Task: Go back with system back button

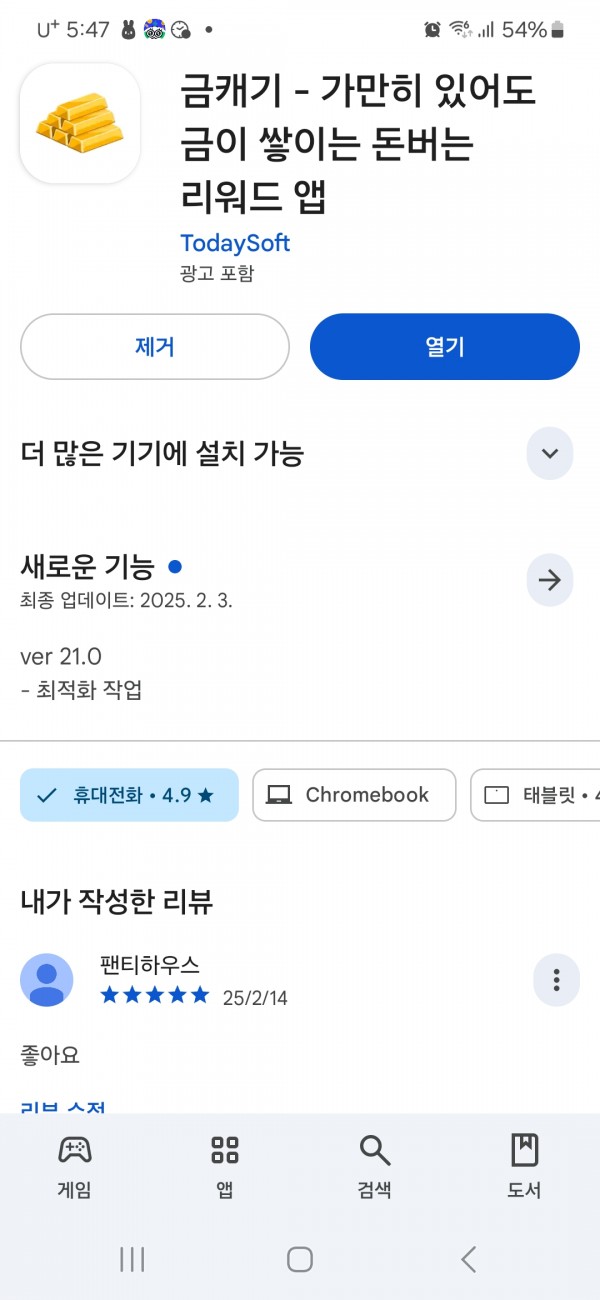Action: pyautogui.click(x=468, y=1259)
